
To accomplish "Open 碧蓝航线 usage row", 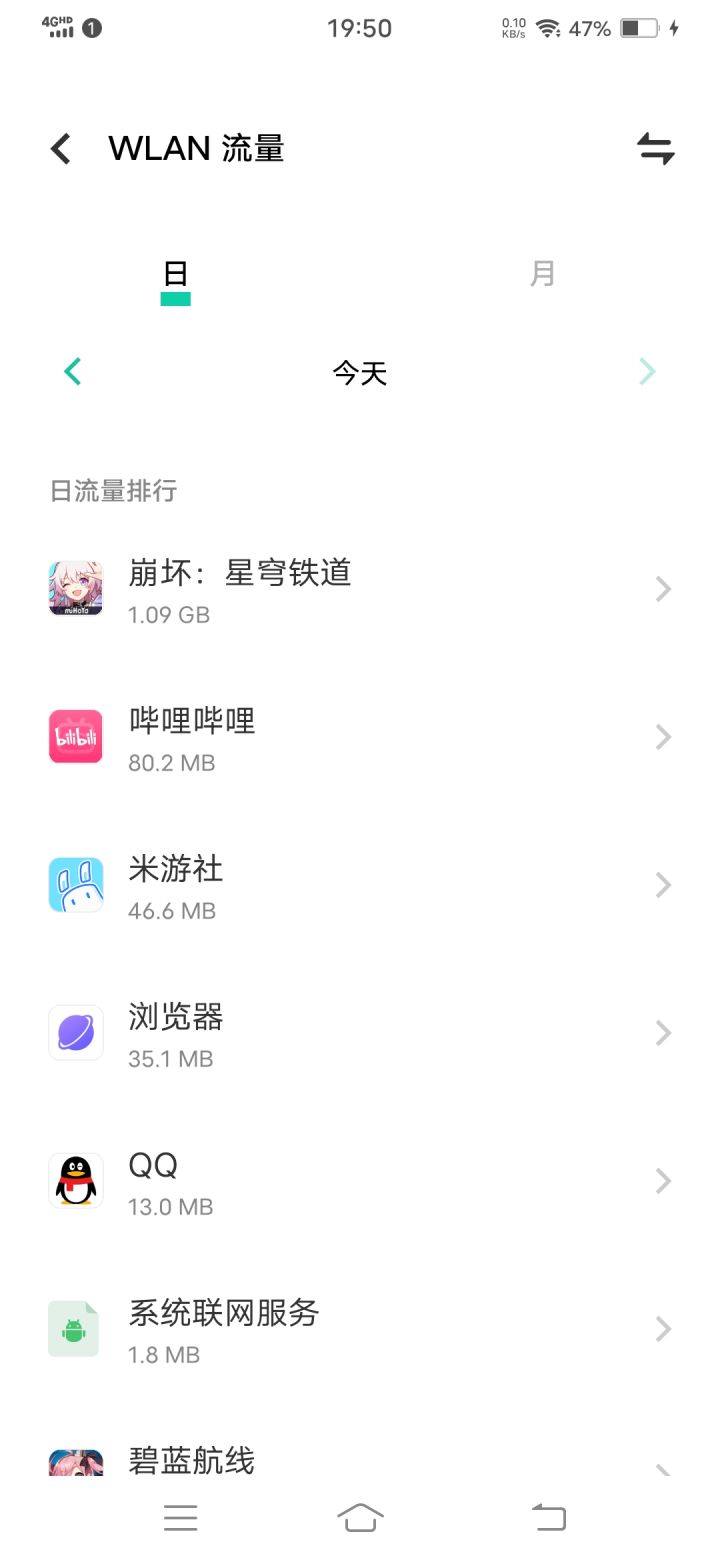I will tap(360, 1462).
